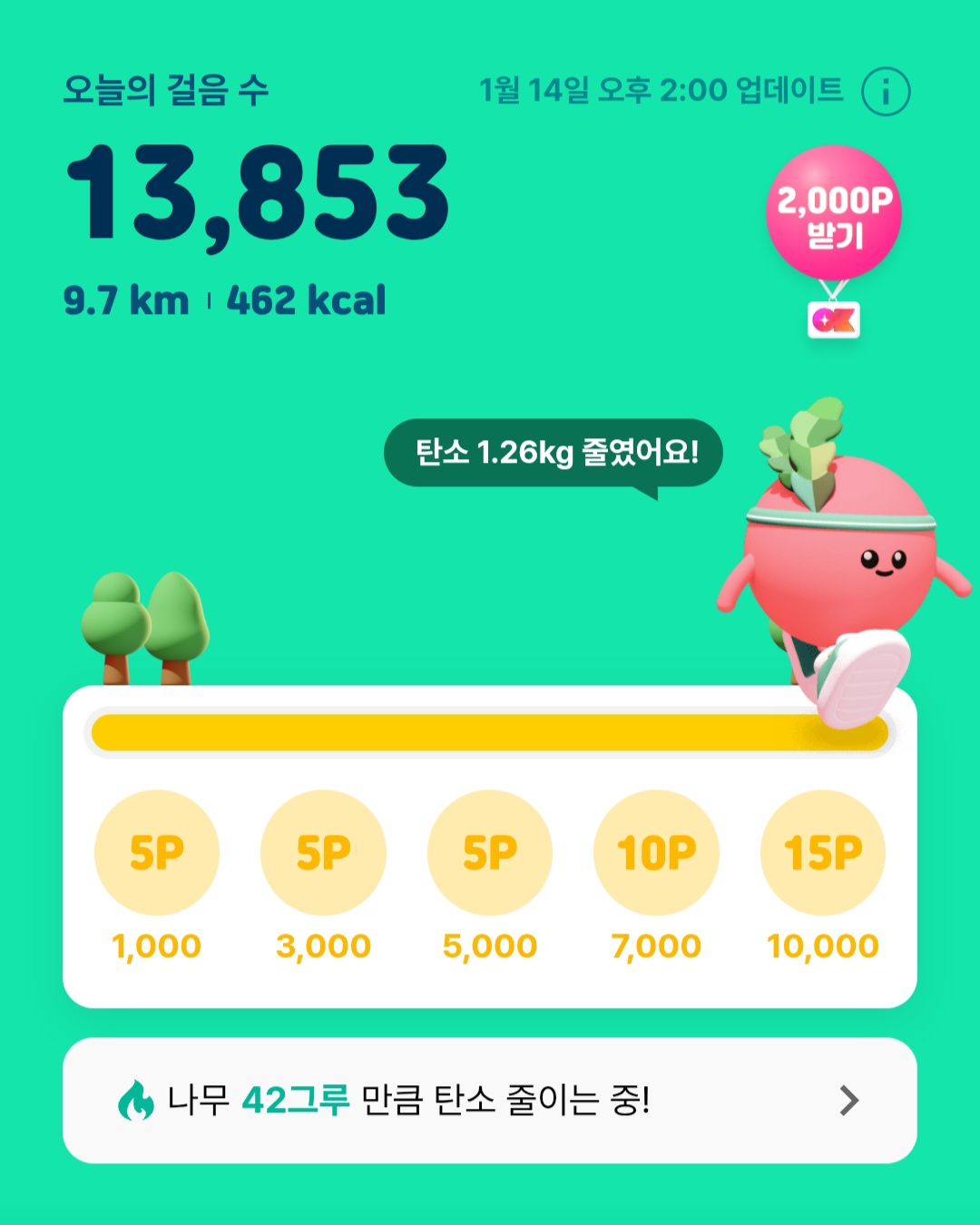Claim the 5P reward for 3,000 steps
The image size is (980, 1225).
323,853
